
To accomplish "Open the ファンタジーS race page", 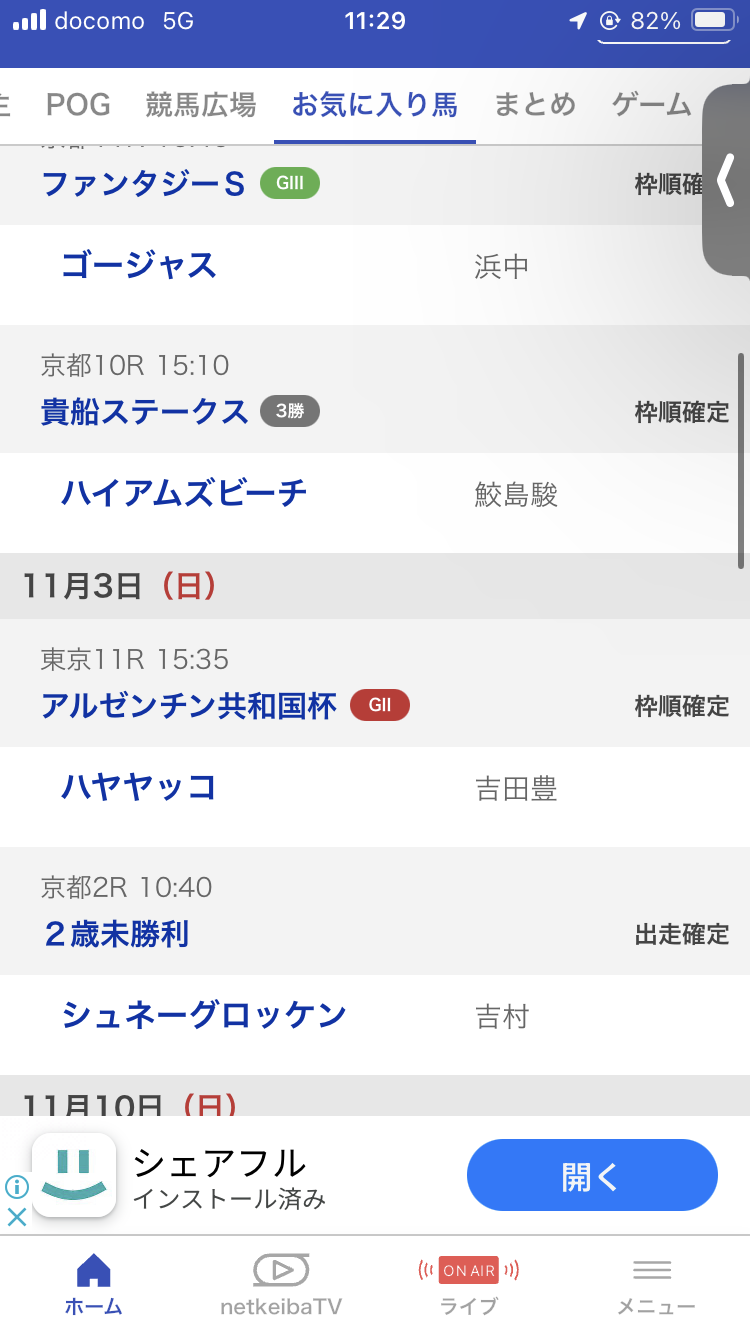I will tap(143, 184).
